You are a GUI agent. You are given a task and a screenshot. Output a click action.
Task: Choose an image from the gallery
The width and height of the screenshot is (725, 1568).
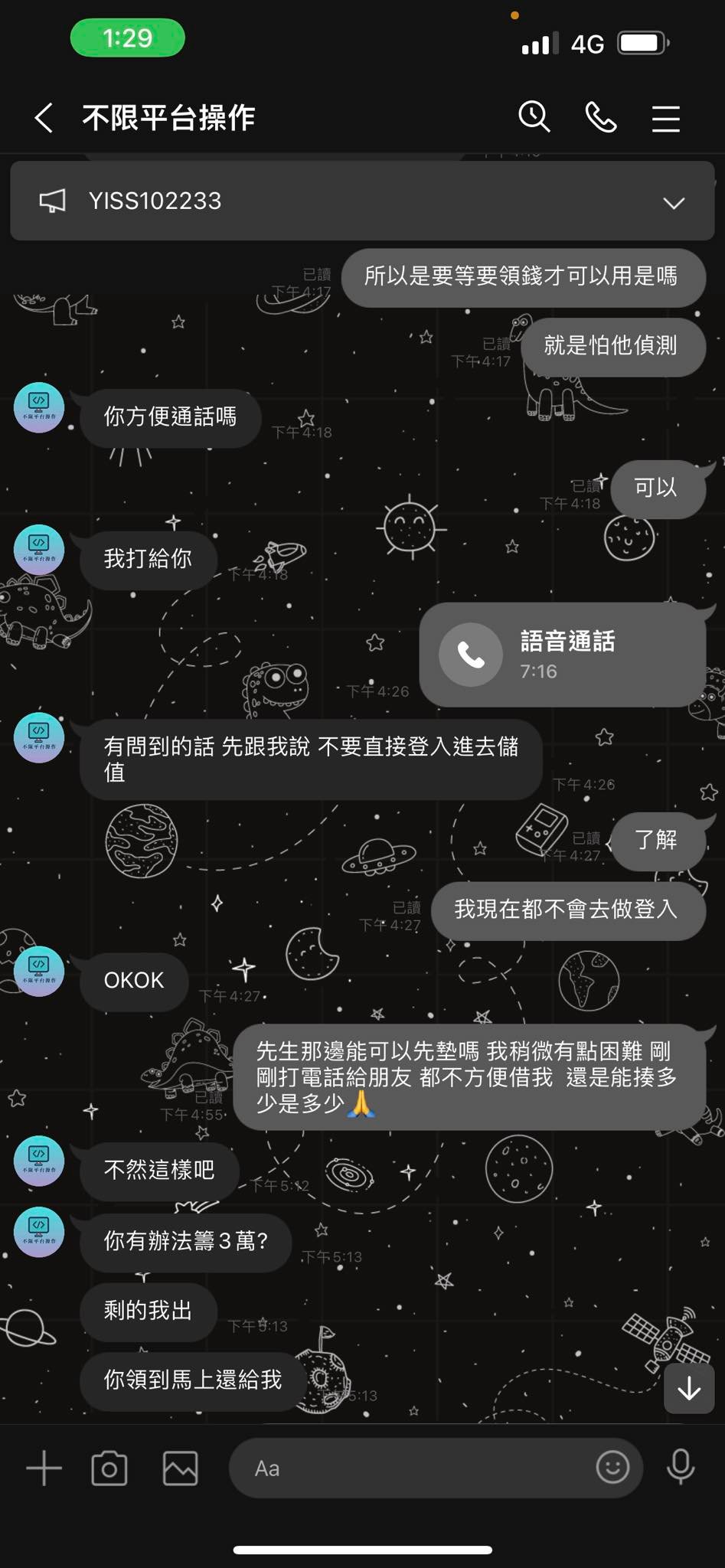pyautogui.click(x=181, y=1468)
